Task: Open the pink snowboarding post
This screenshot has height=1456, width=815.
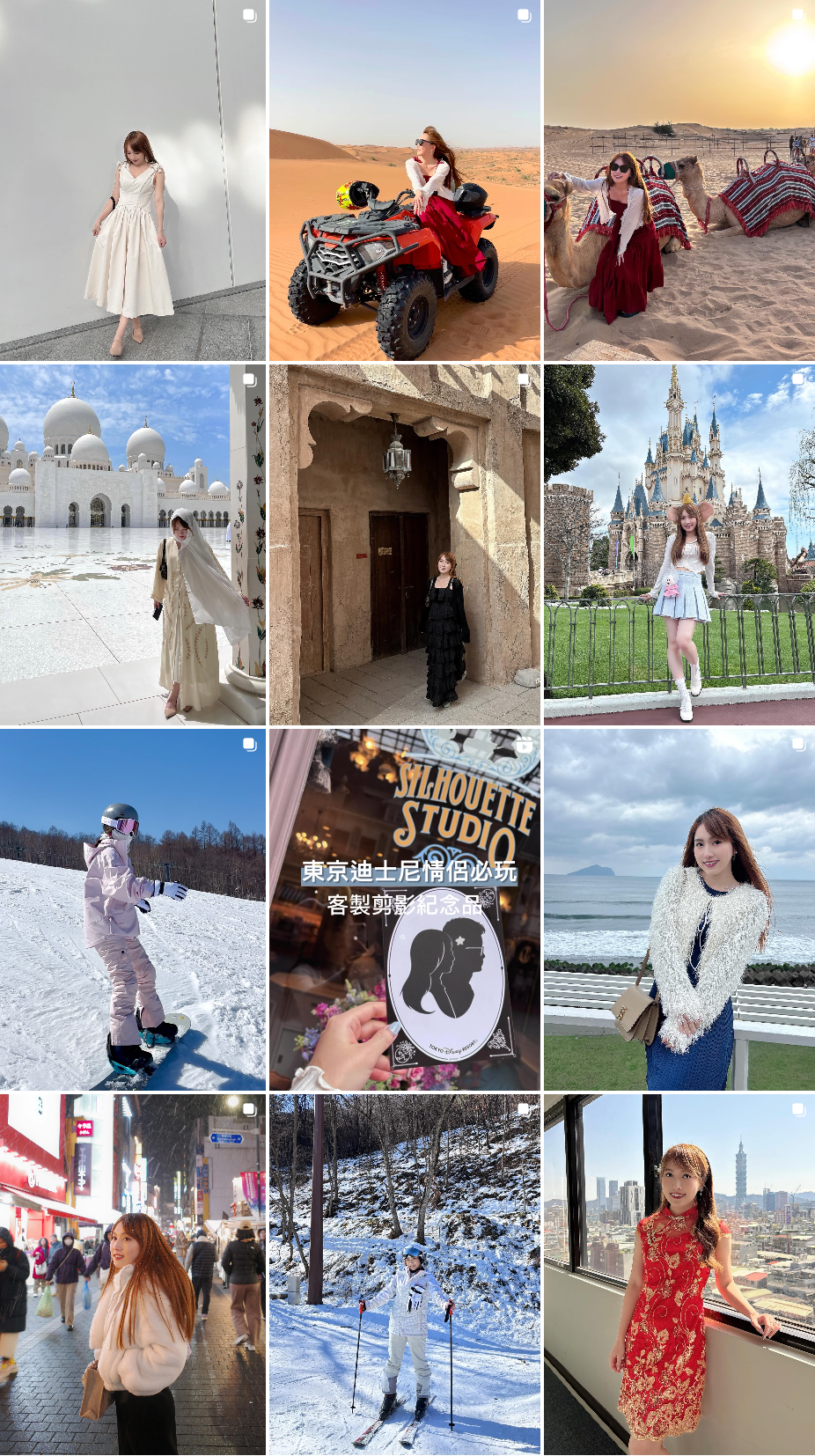Action: click(132, 909)
